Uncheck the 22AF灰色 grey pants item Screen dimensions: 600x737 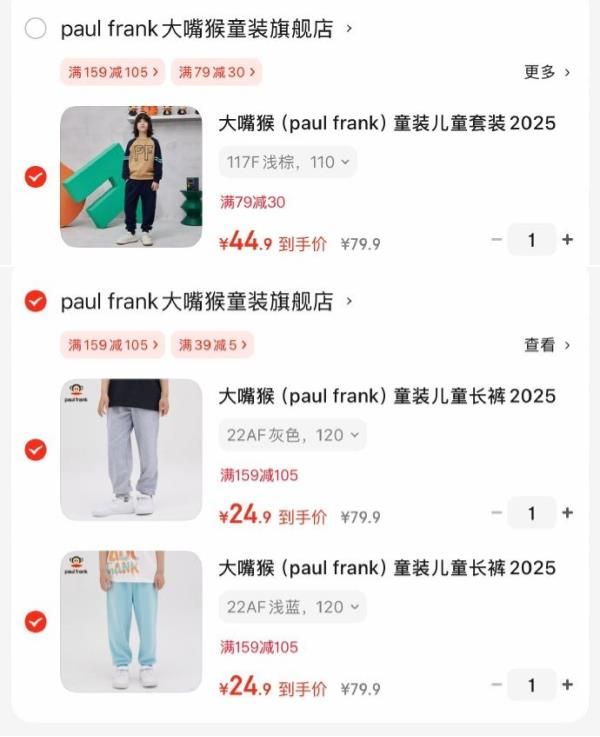36,450
